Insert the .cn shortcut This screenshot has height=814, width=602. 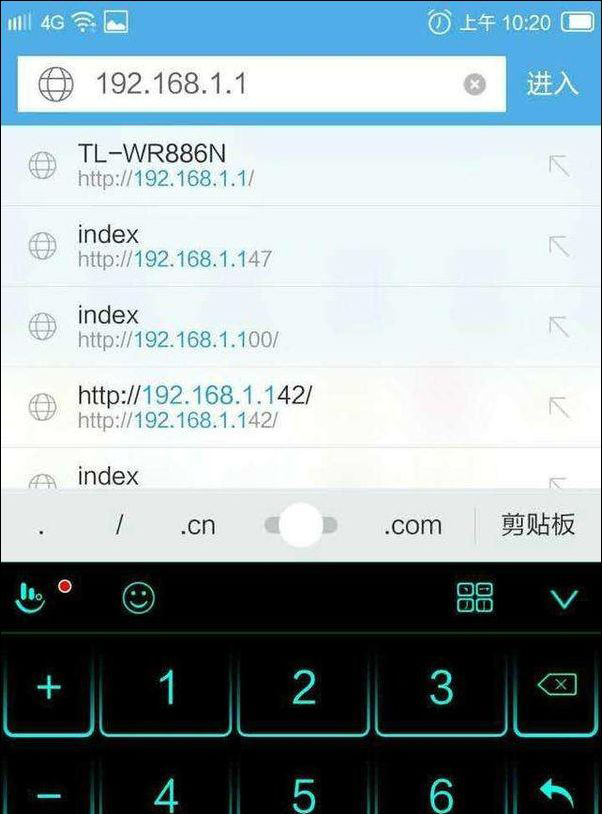click(197, 525)
